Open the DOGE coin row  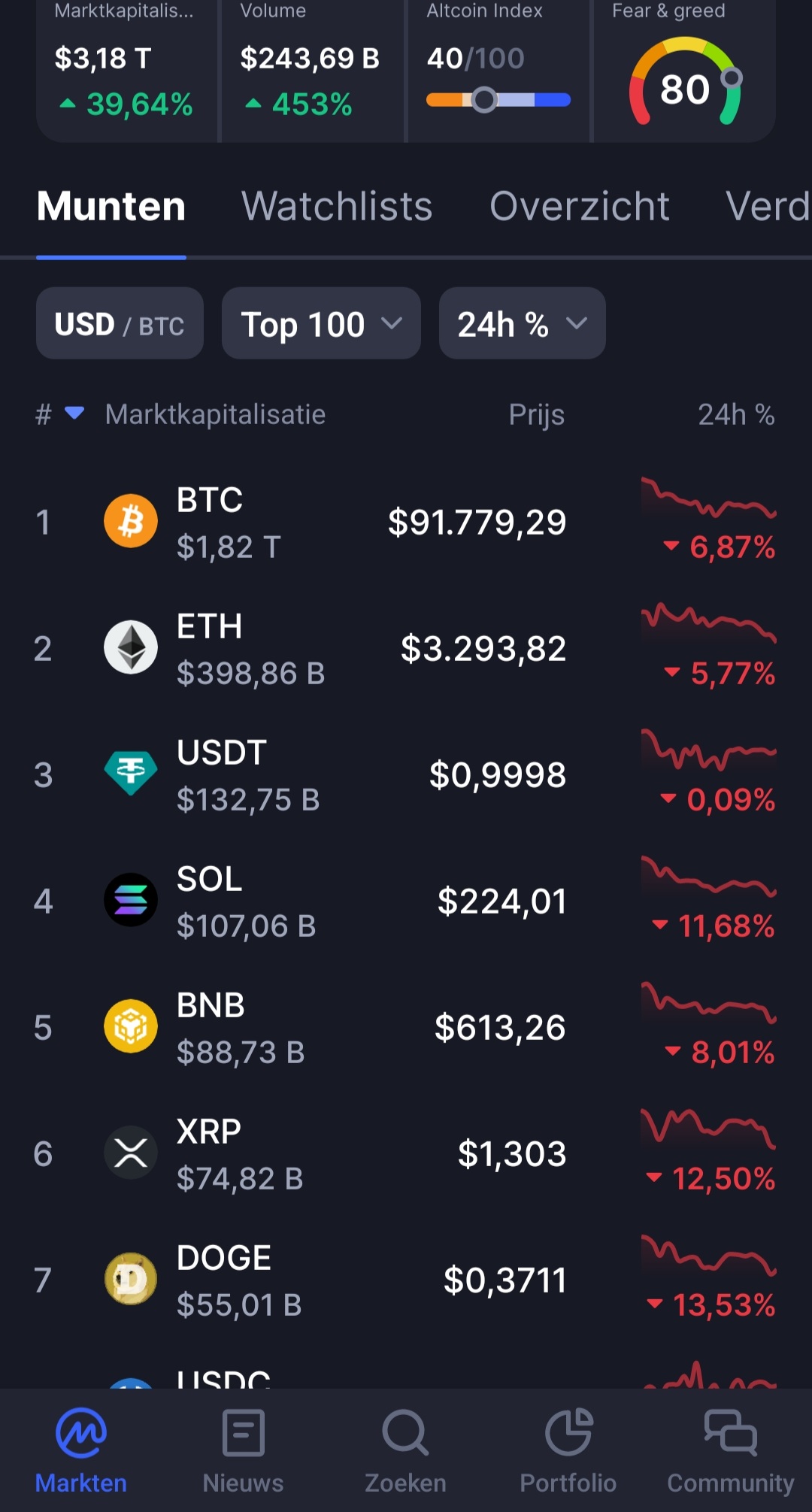tap(406, 1280)
